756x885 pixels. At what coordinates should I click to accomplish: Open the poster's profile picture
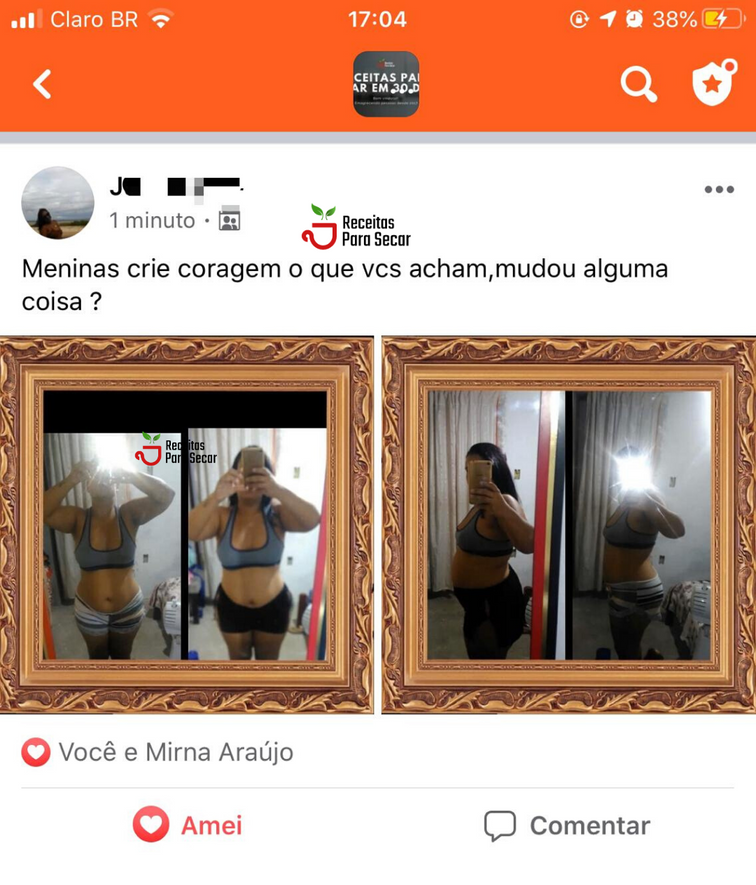[x=58, y=203]
